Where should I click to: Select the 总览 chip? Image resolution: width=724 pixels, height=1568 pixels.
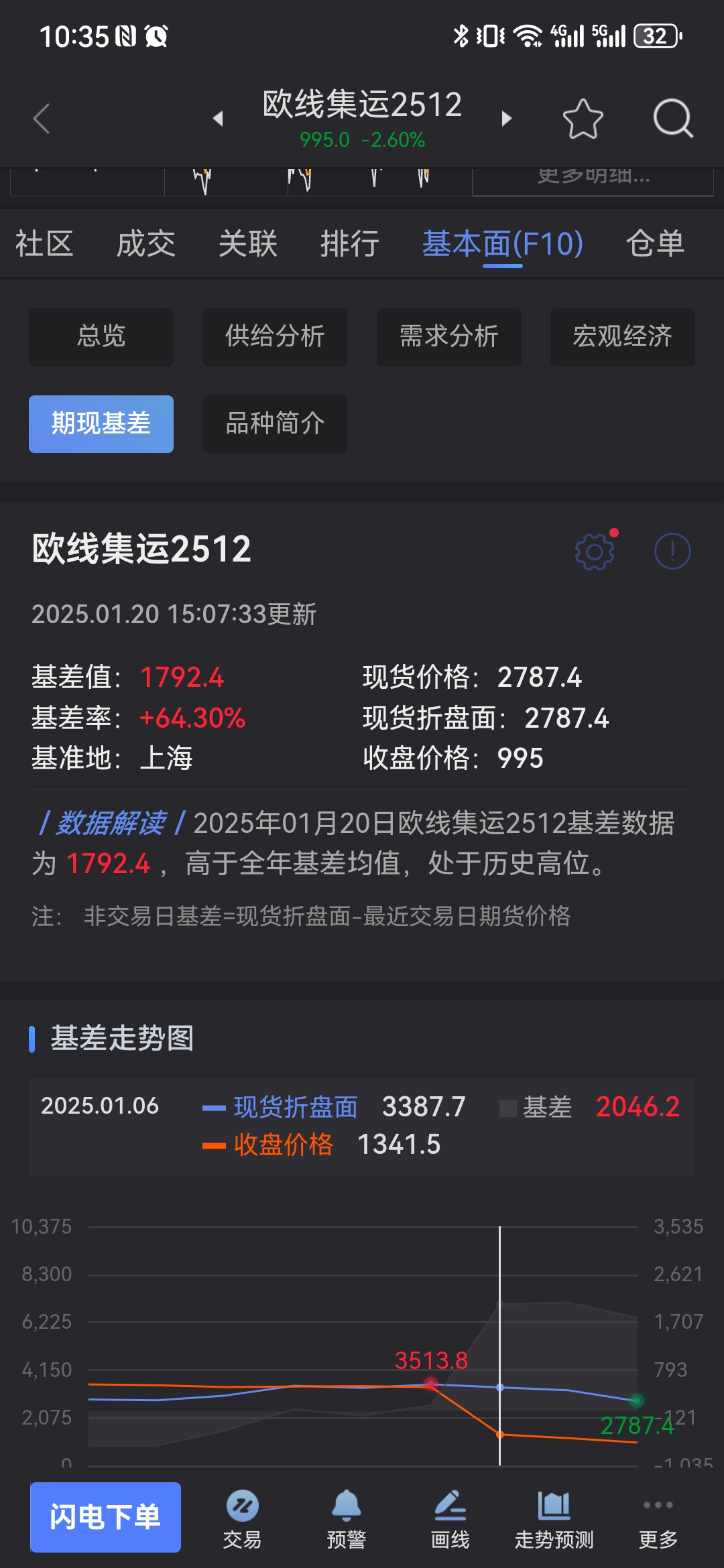coord(101,336)
